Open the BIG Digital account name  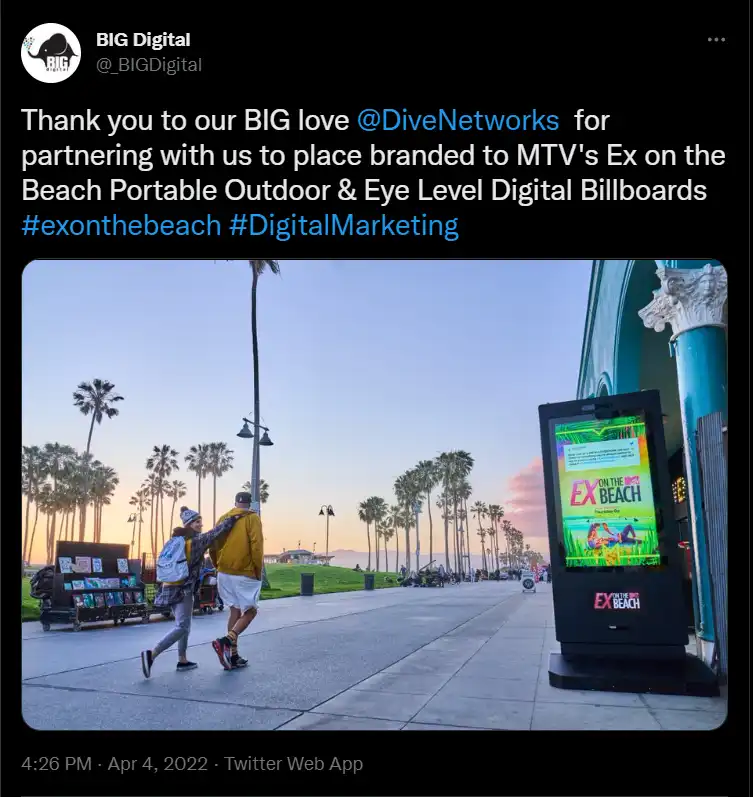(x=143, y=40)
